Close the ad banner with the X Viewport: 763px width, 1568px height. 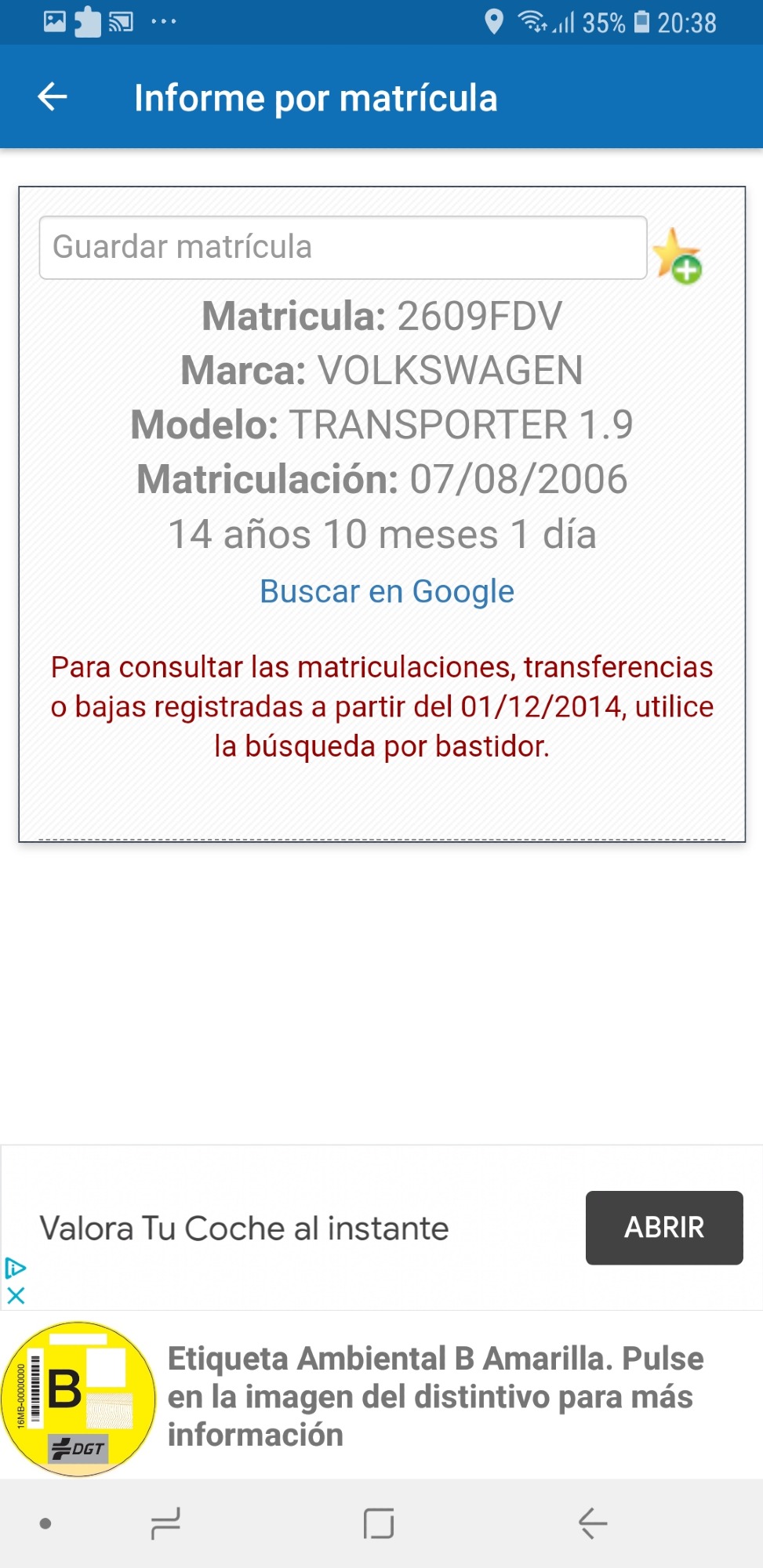[x=16, y=1296]
